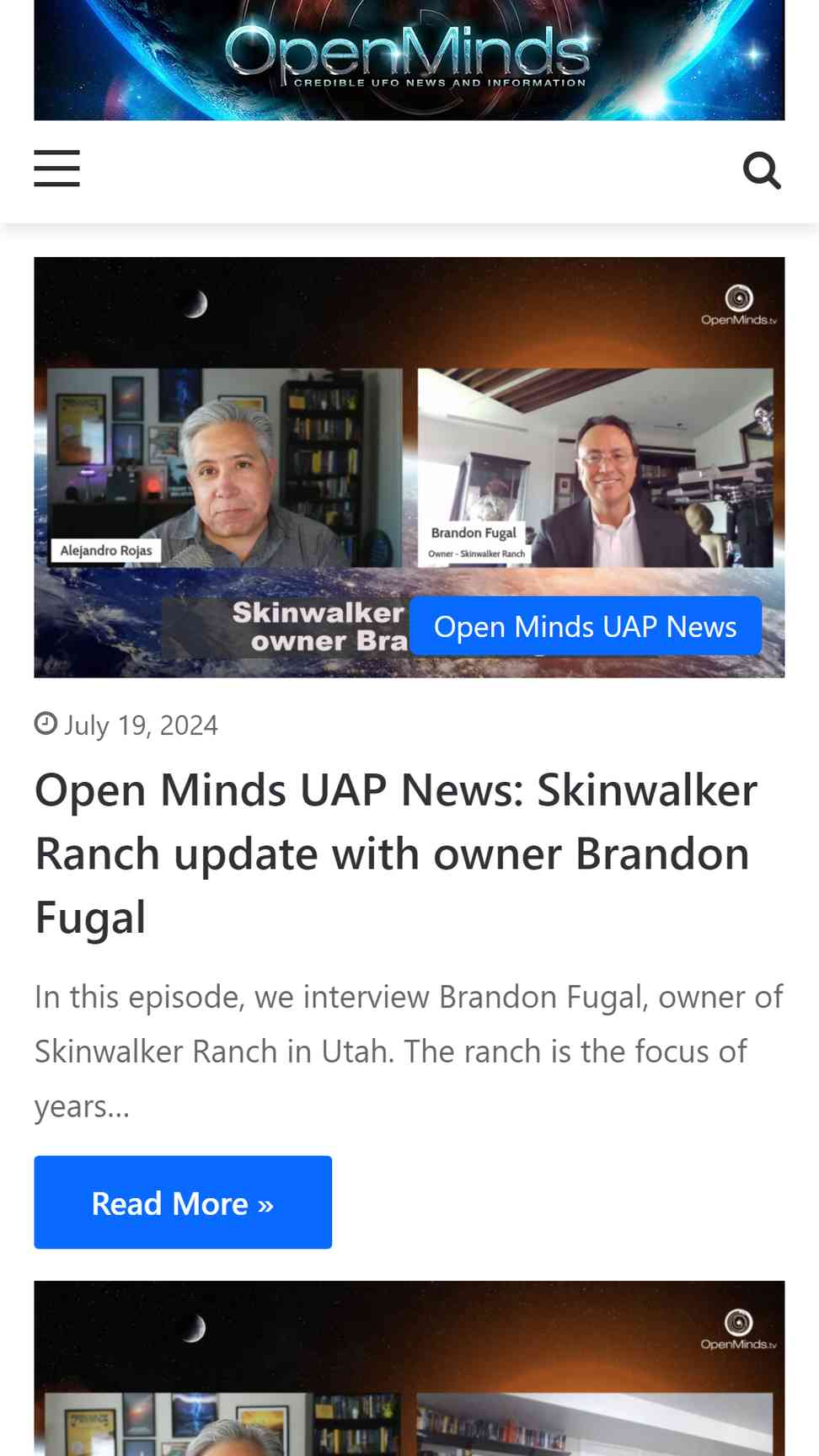Open the hamburger navigation menu
Viewport: 819px width, 1456px height.
point(56,169)
